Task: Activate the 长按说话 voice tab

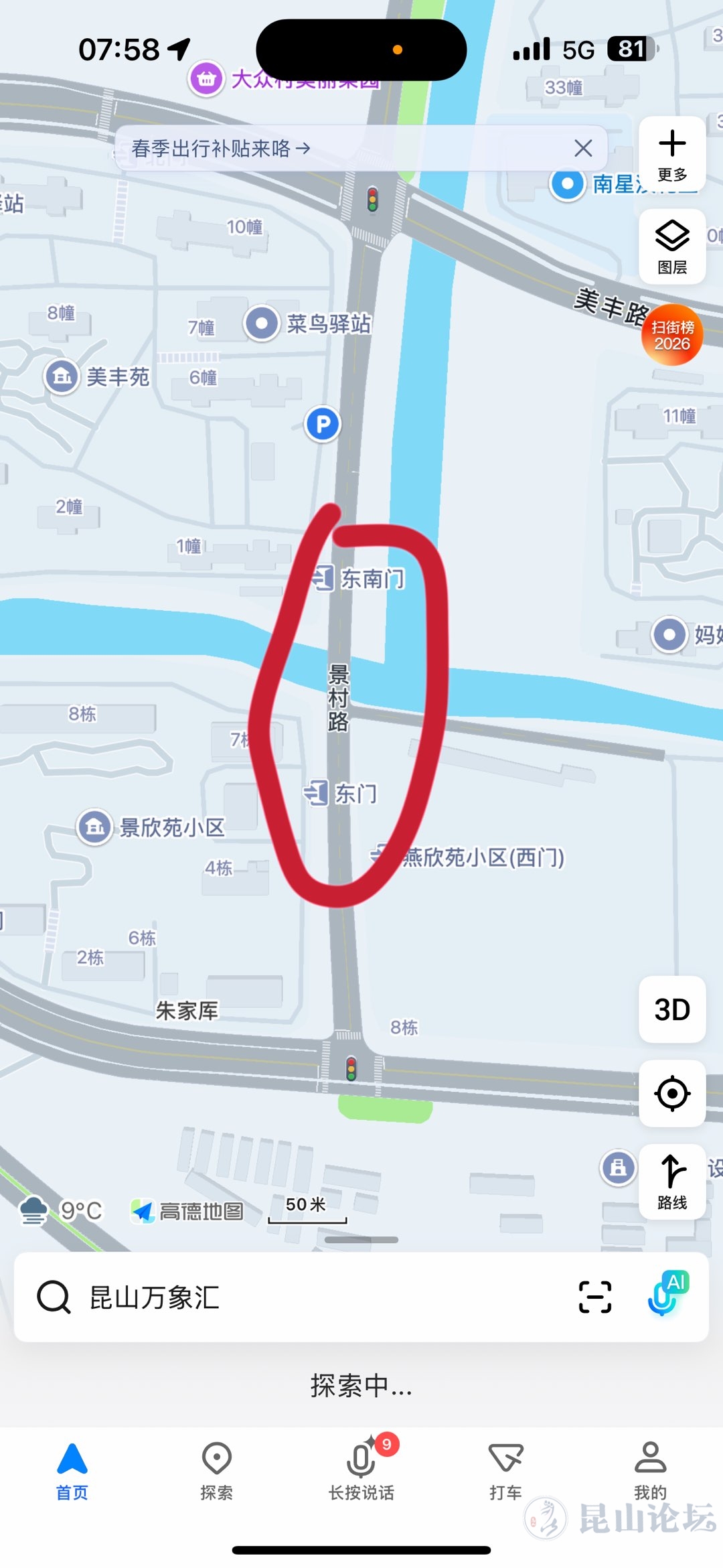Action: (361, 1470)
